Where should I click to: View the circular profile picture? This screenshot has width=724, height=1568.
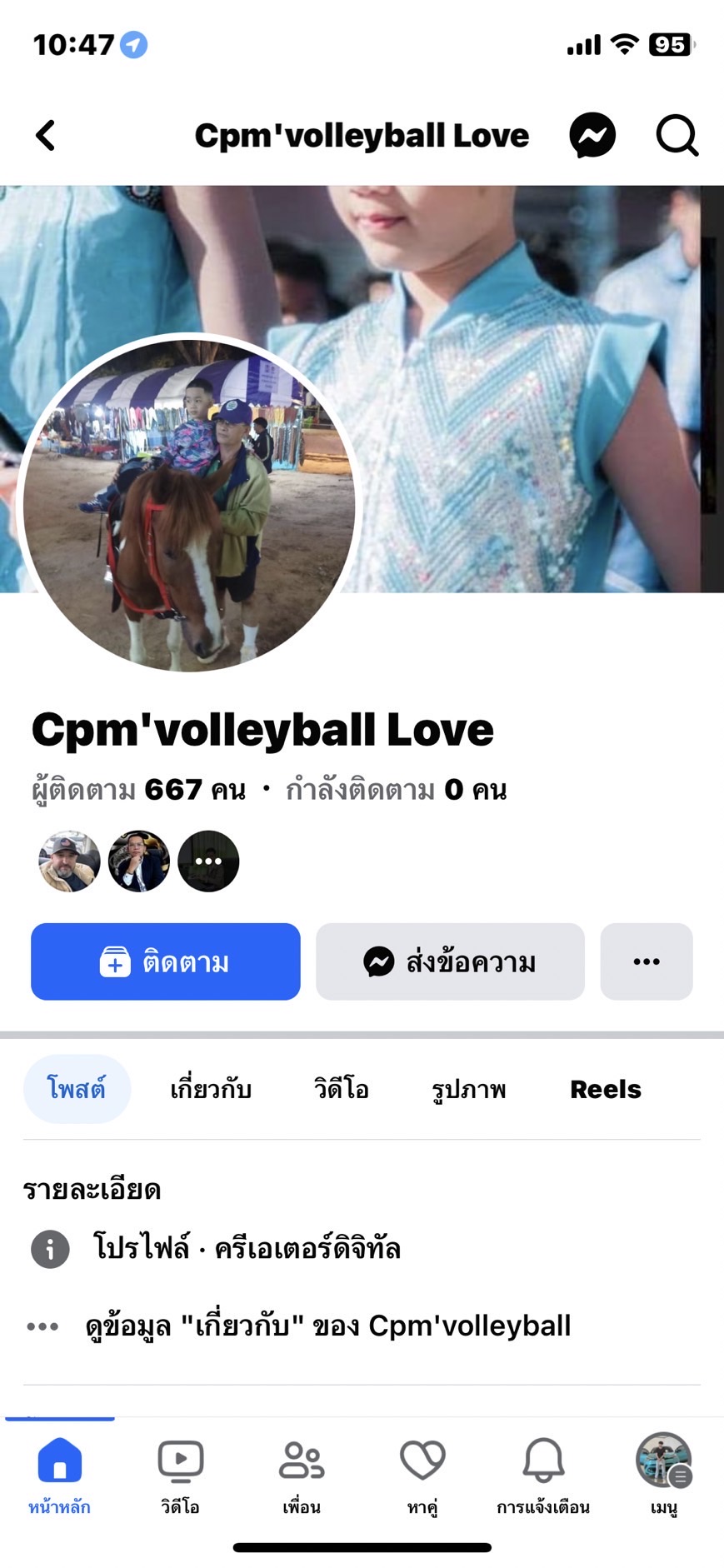(x=189, y=504)
